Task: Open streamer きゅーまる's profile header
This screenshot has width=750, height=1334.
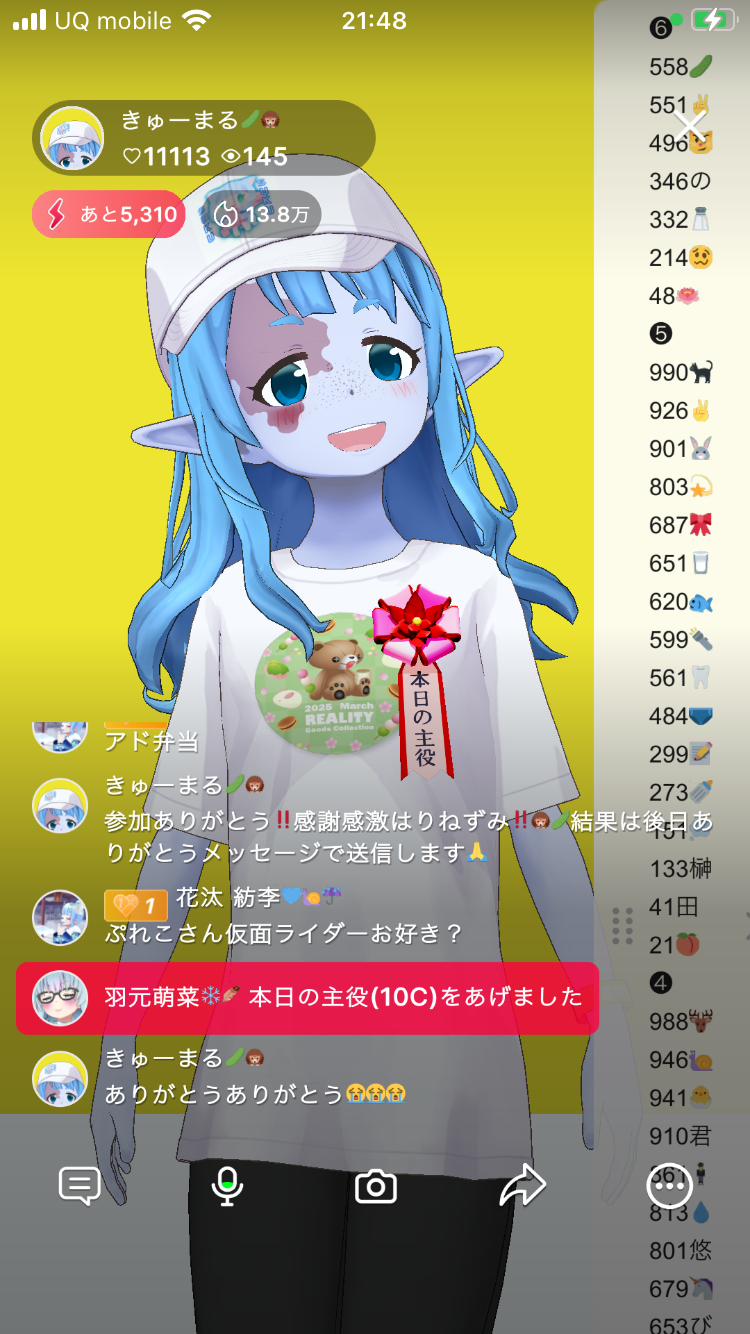Action: pyautogui.click(x=204, y=138)
